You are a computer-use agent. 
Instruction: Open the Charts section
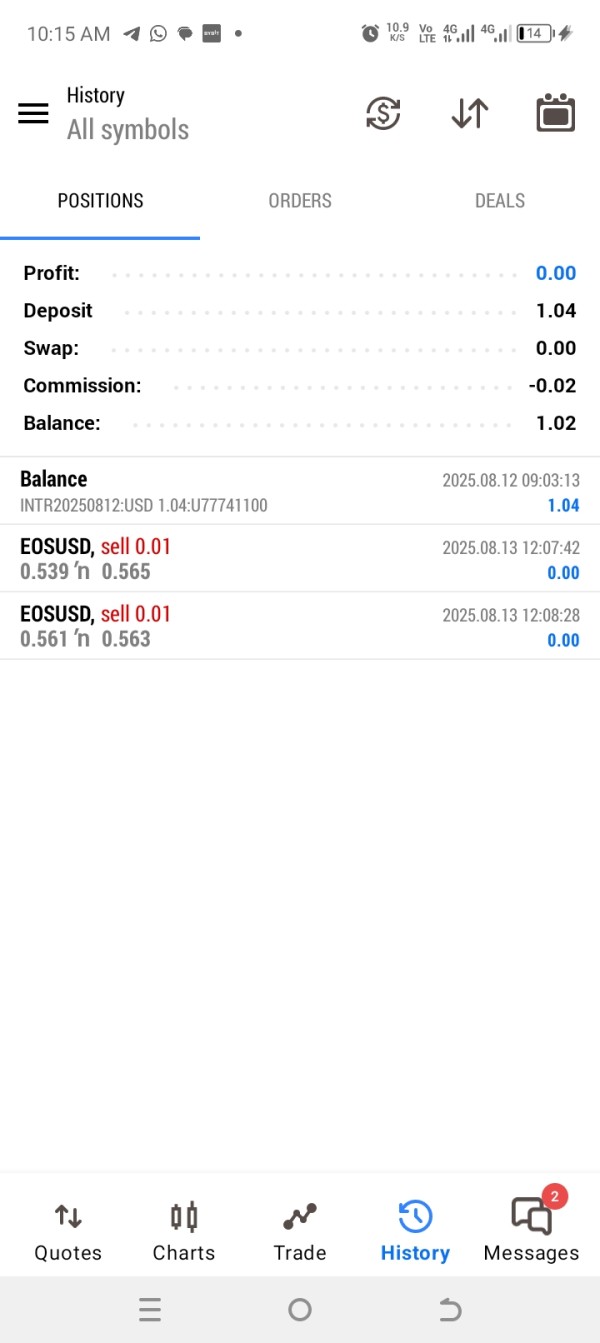click(184, 1232)
